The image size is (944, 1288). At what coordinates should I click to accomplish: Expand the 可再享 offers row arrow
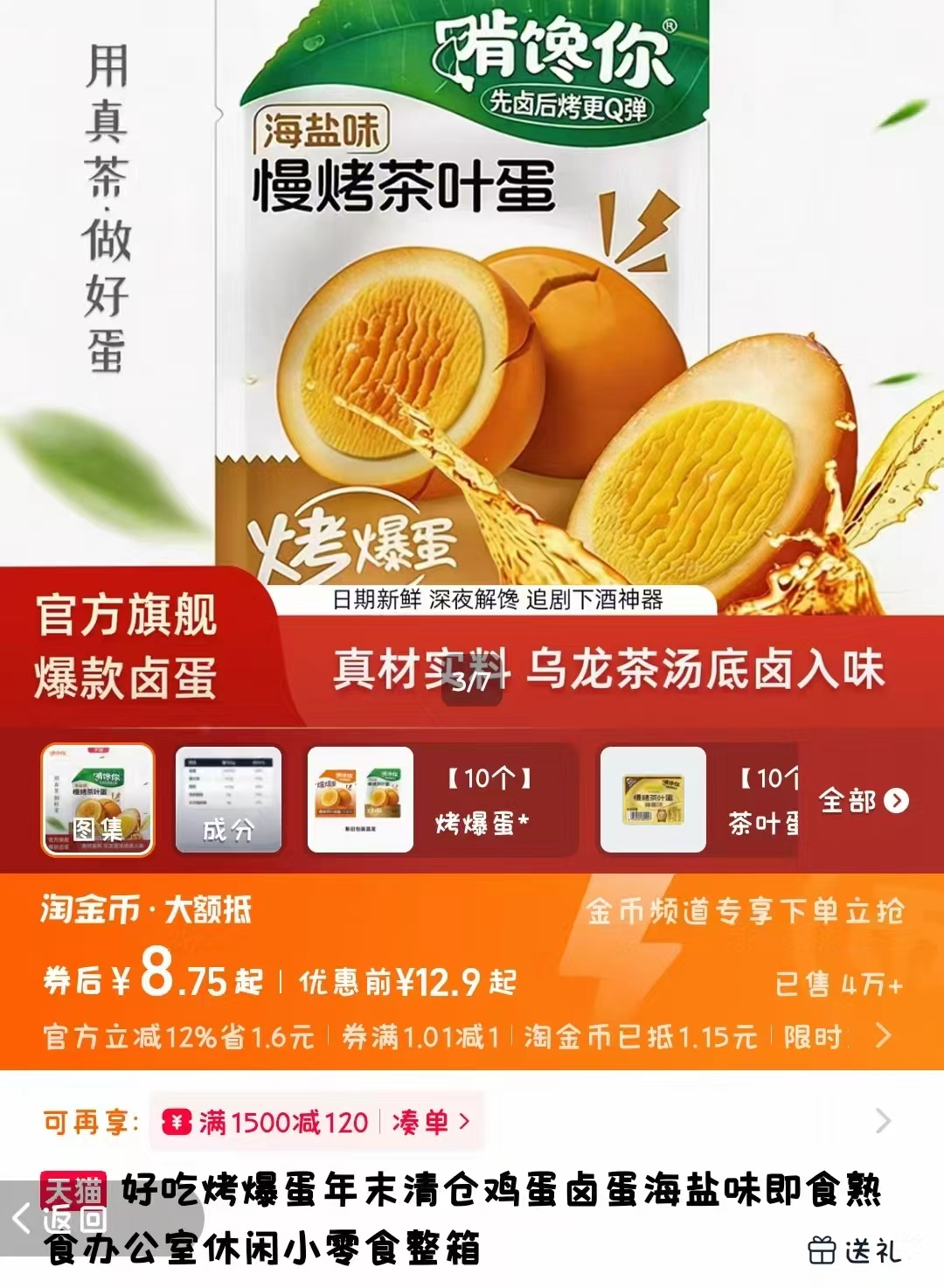click(883, 1121)
